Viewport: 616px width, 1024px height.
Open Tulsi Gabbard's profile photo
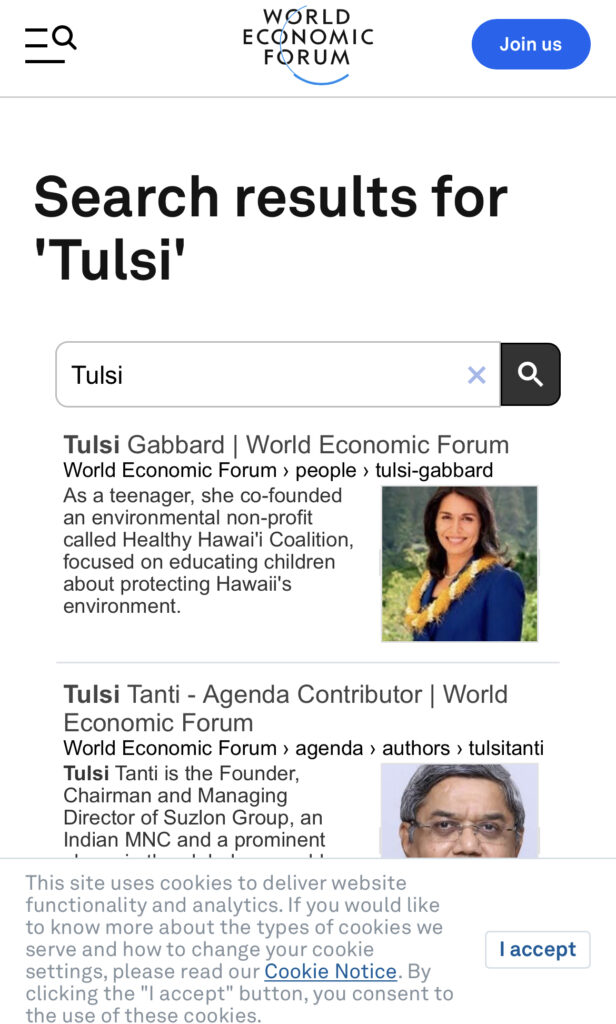[x=459, y=564]
